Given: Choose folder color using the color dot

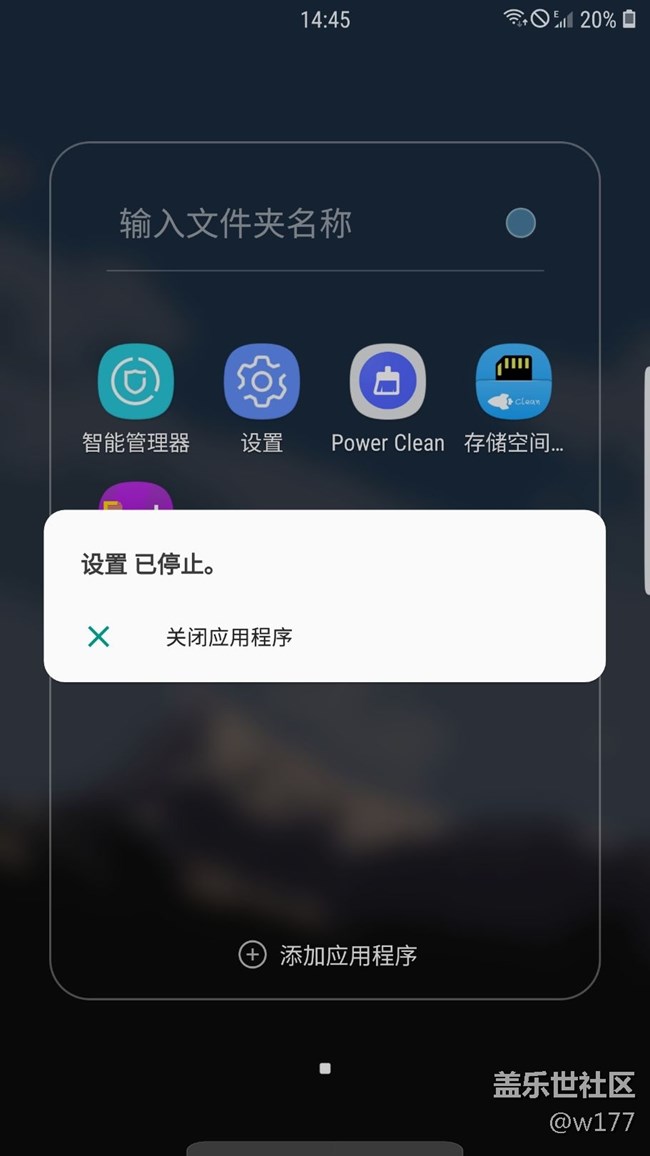Looking at the screenshot, I should coord(520,223).
